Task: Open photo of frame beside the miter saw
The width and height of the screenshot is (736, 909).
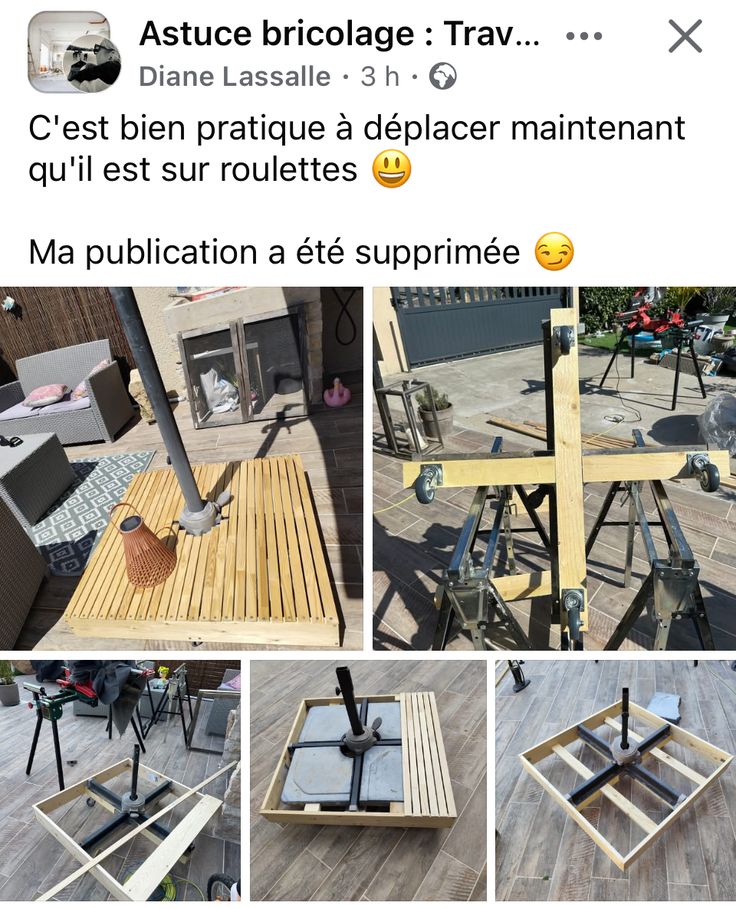Action: (x=120, y=780)
